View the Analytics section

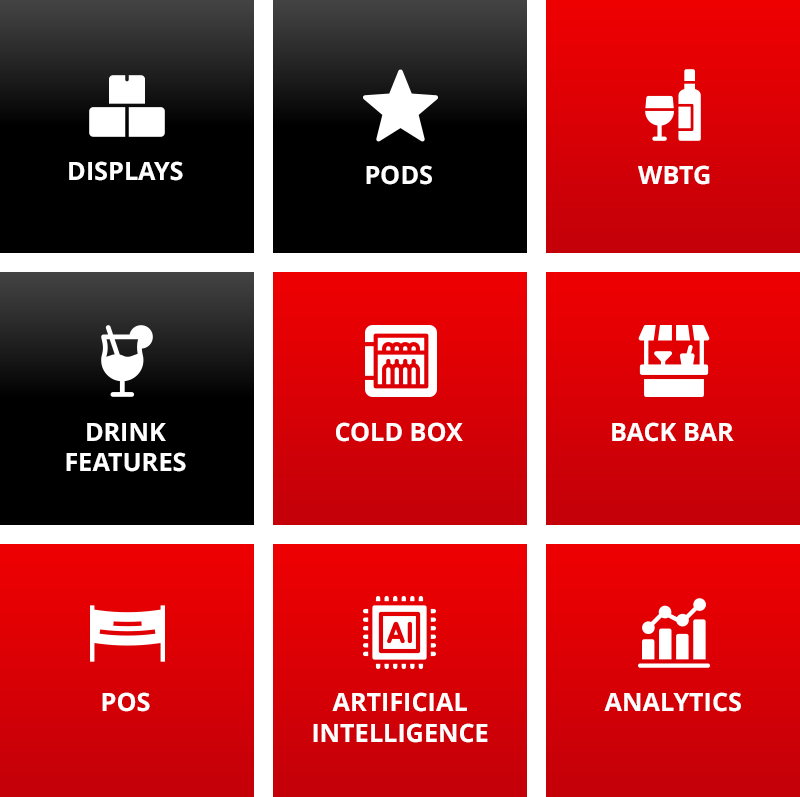(x=673, y=670)
